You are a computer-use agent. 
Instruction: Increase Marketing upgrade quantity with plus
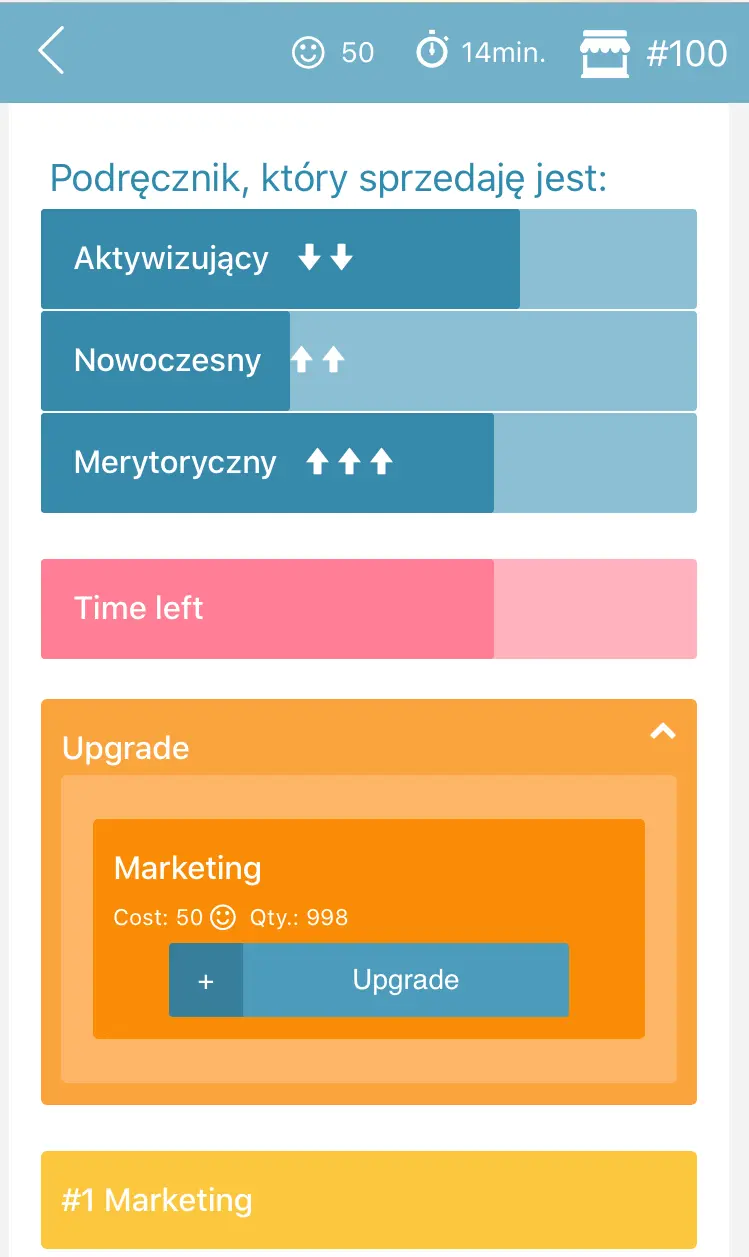(206, 981)
